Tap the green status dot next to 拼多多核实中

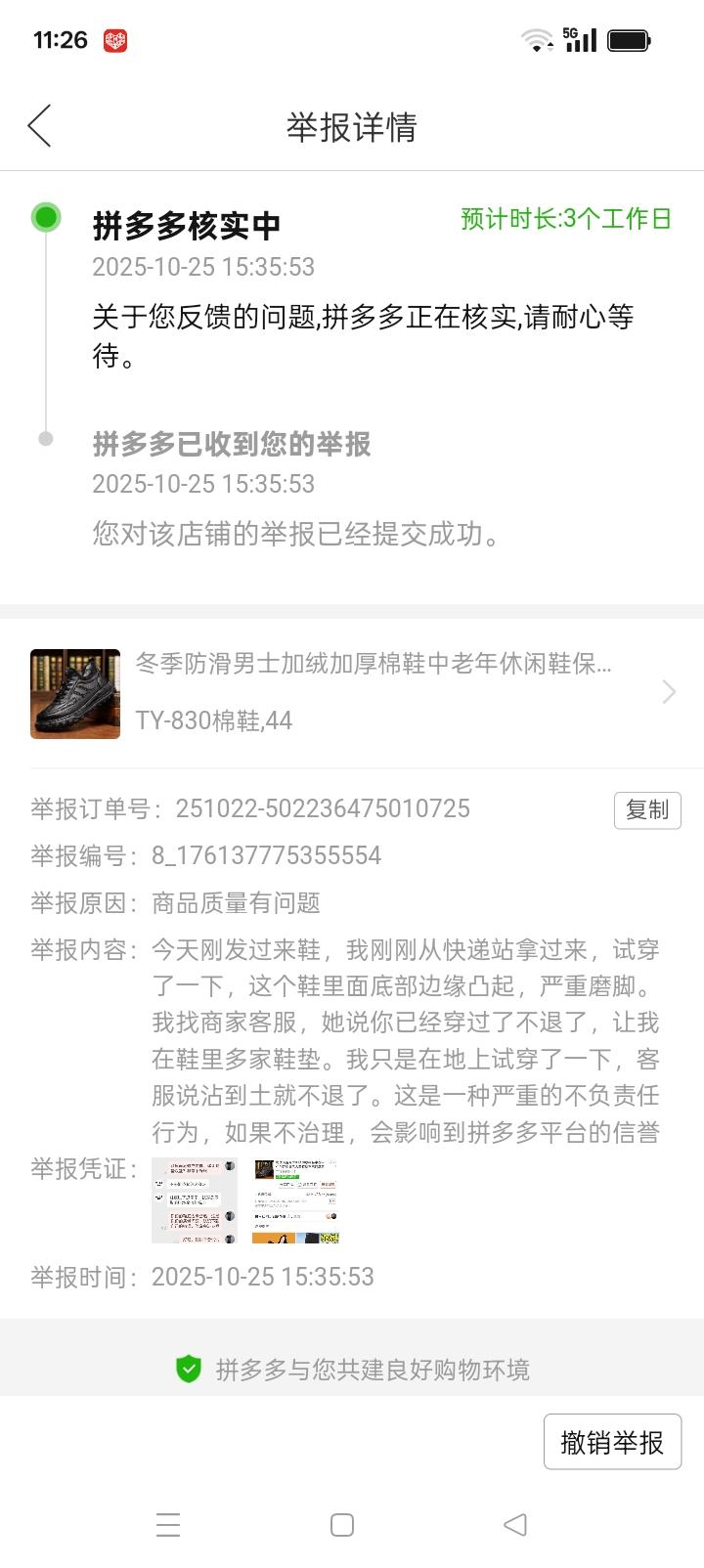(x=44, y=217)
